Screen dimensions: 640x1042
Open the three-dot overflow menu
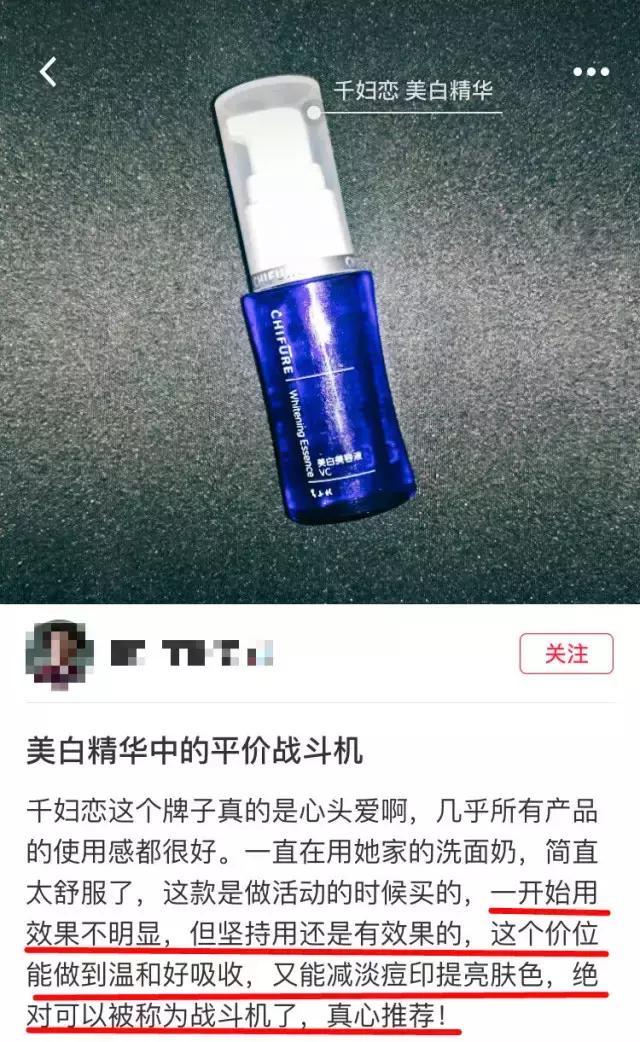(591, 72)
